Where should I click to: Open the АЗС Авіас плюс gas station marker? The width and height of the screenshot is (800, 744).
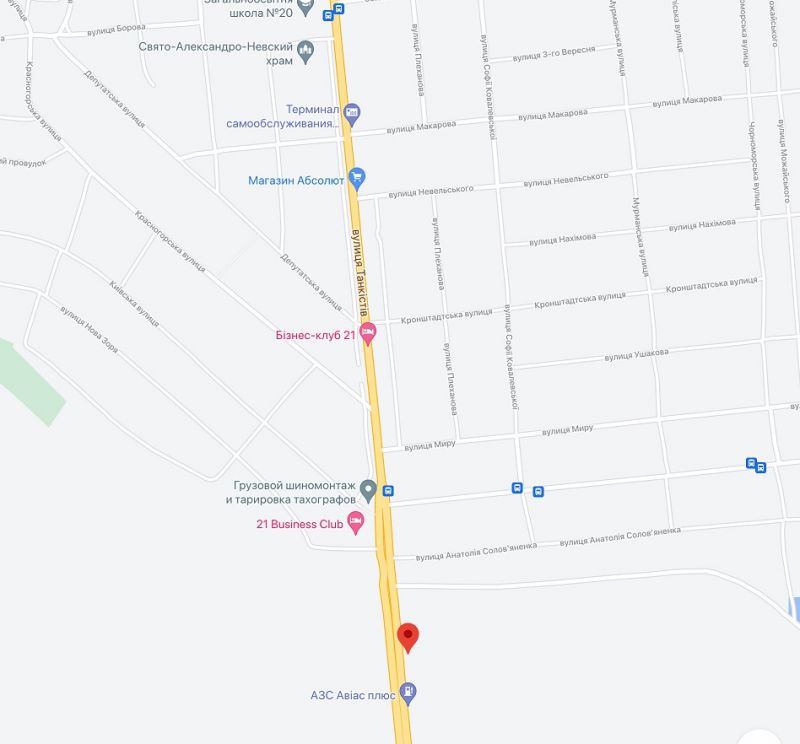[x=408, y=691]
